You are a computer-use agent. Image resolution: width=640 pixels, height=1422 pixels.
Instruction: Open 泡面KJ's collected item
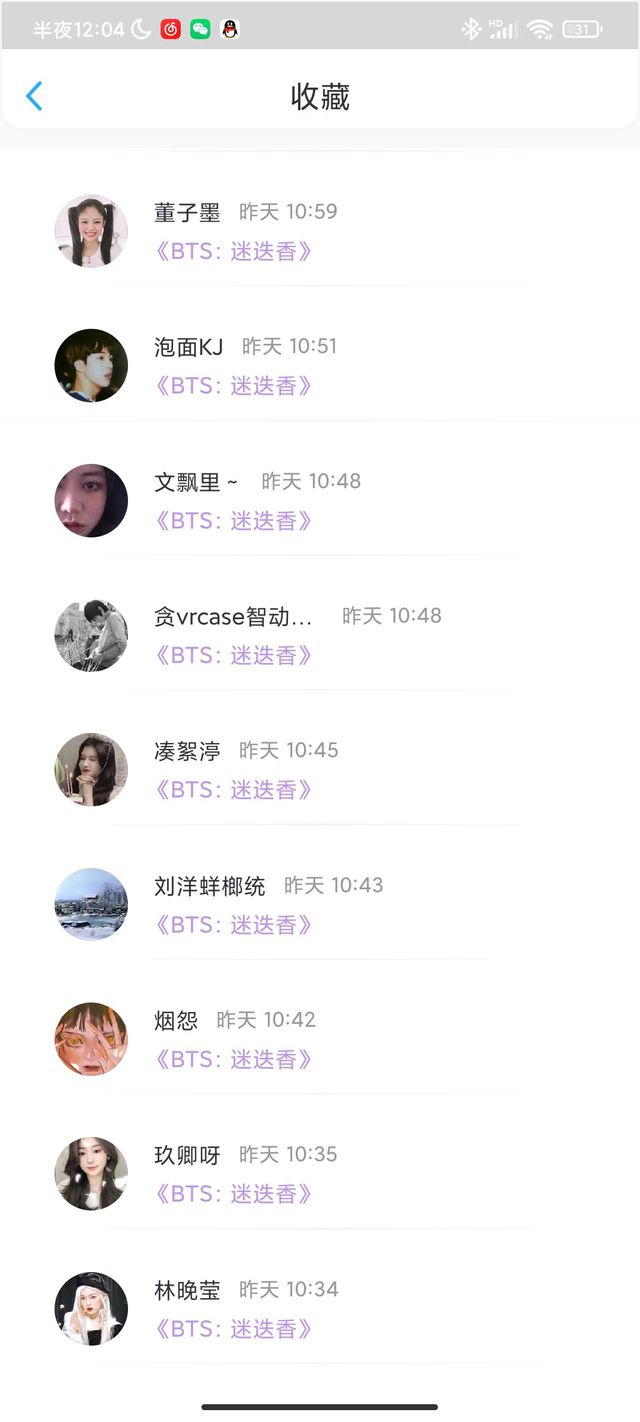tap(320, 366)
